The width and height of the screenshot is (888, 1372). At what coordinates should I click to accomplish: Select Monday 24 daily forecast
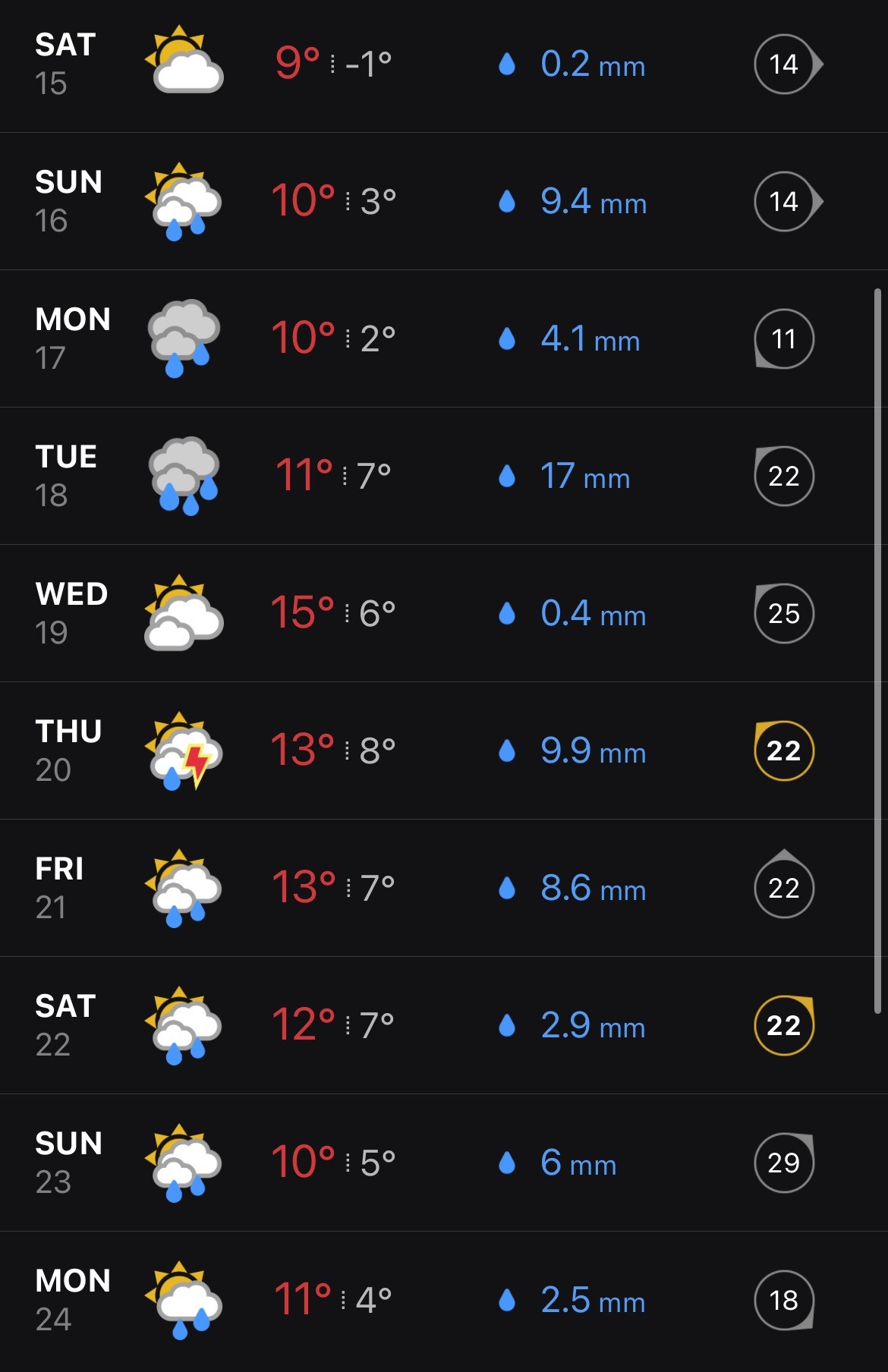(x=444, y=1300)
